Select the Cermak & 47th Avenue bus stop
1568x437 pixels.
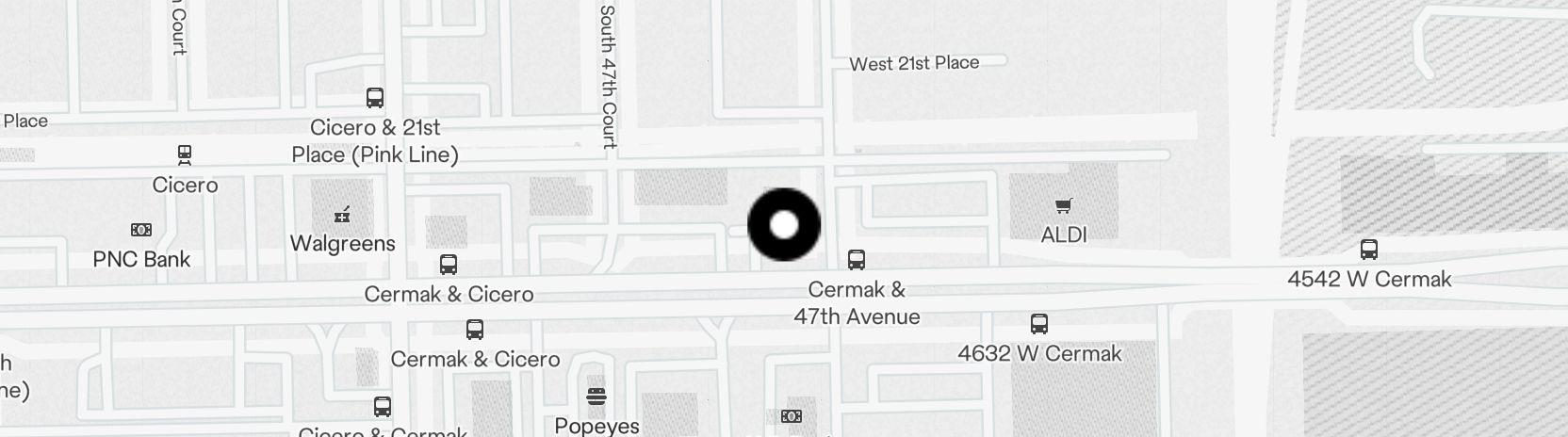(x=857, y=260)
